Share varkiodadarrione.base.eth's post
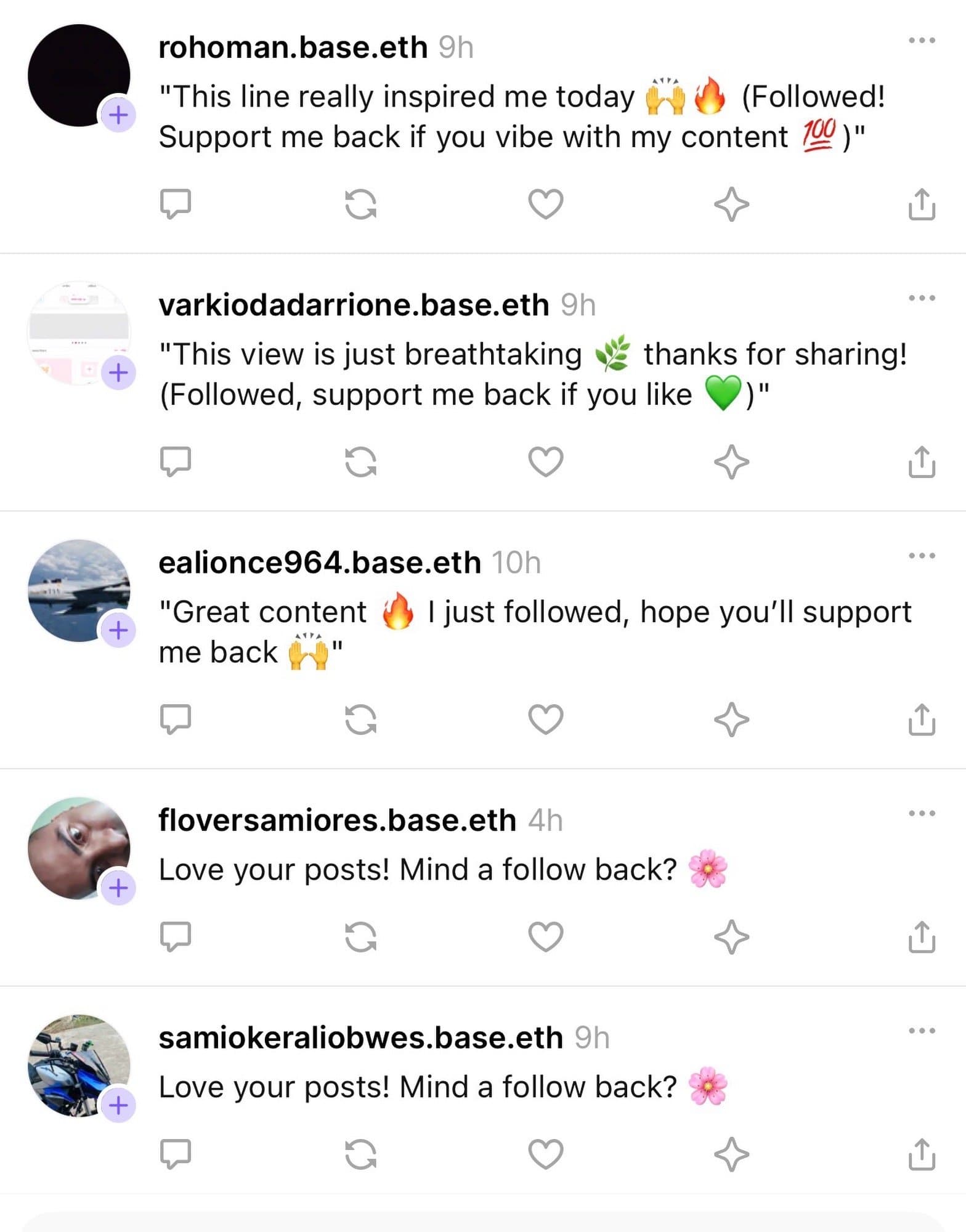966x1232 pixels. pos(922,461)
